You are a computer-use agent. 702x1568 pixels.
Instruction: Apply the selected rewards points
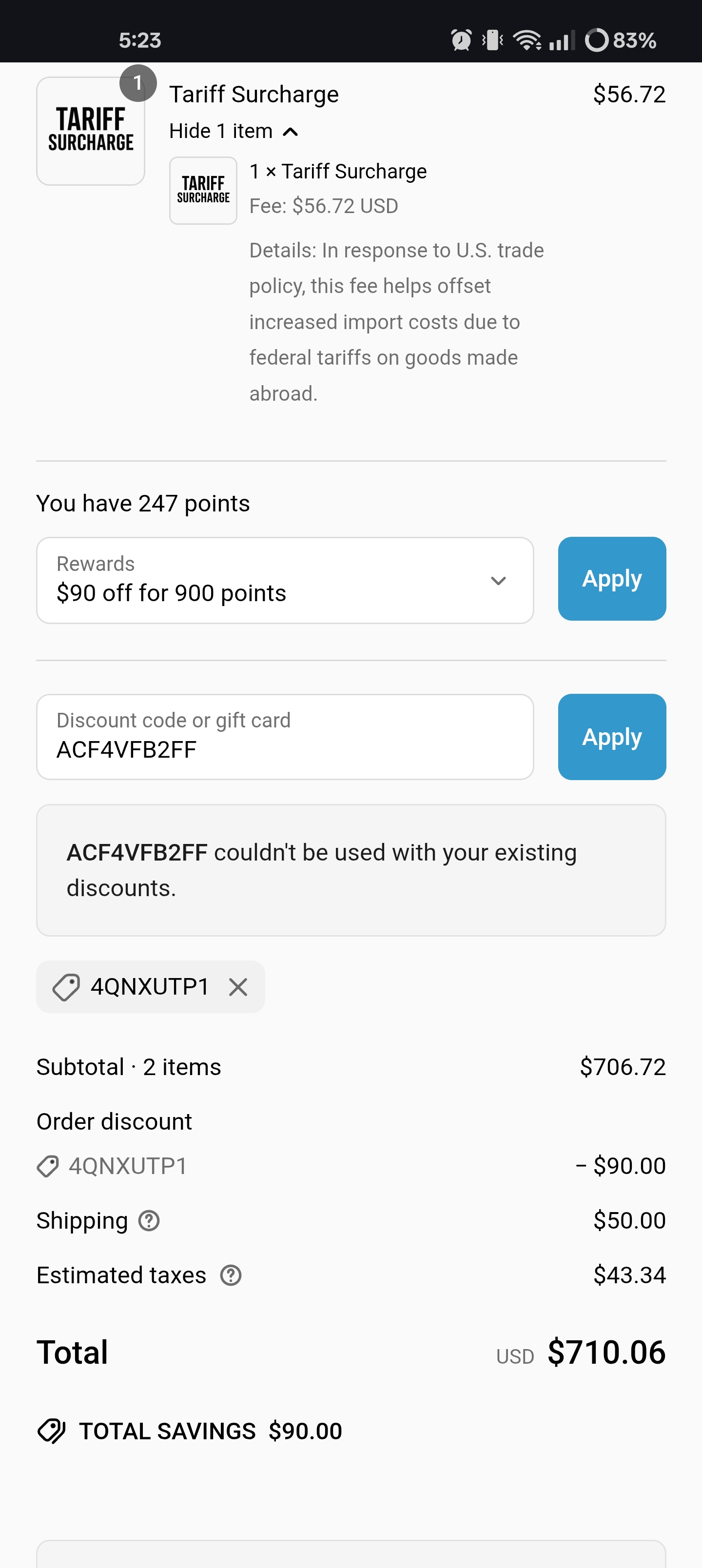click(612, 579)
